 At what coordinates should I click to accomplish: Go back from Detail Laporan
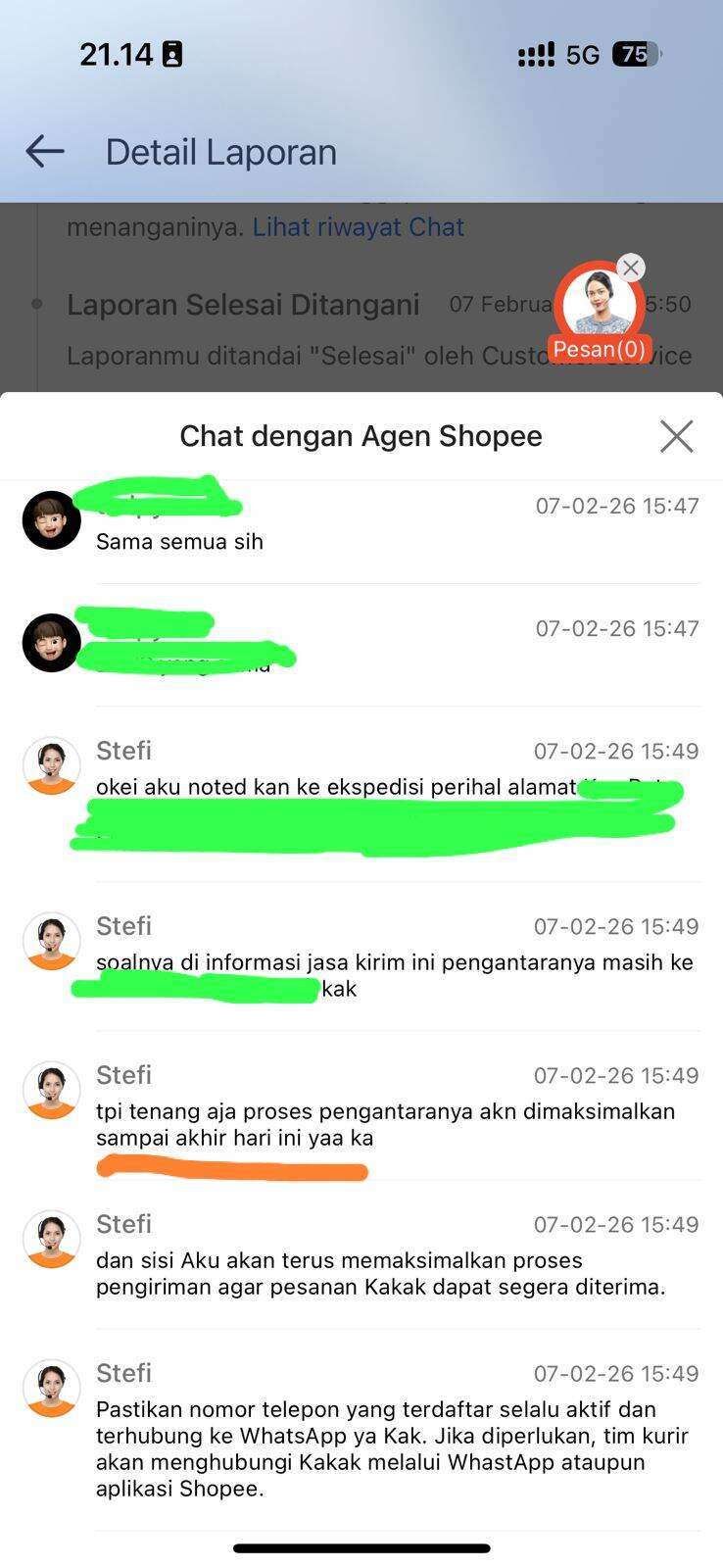45,152
